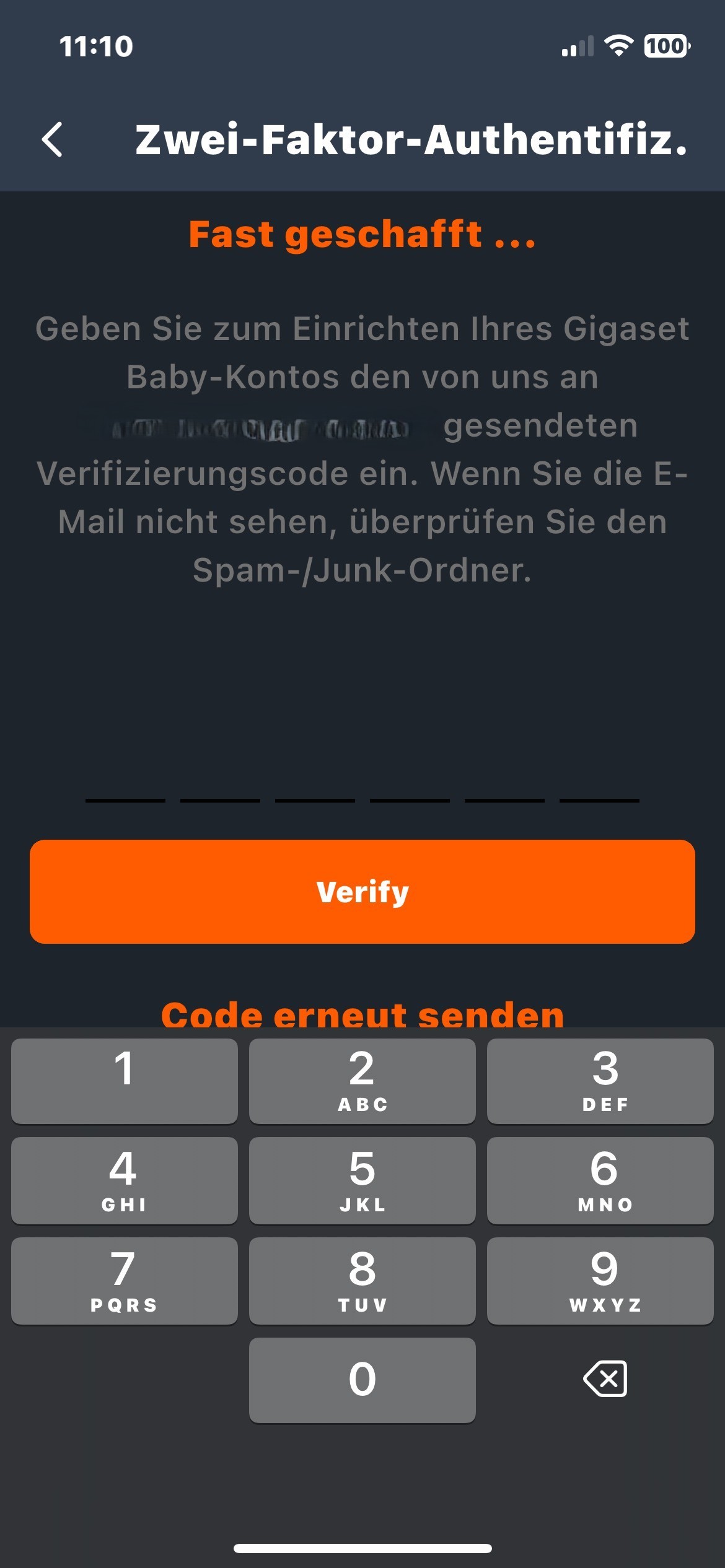Enter digit 0 on the keypad
Image resolution: width=725 pixels, height=1568 pixels.
[362, 1380]
